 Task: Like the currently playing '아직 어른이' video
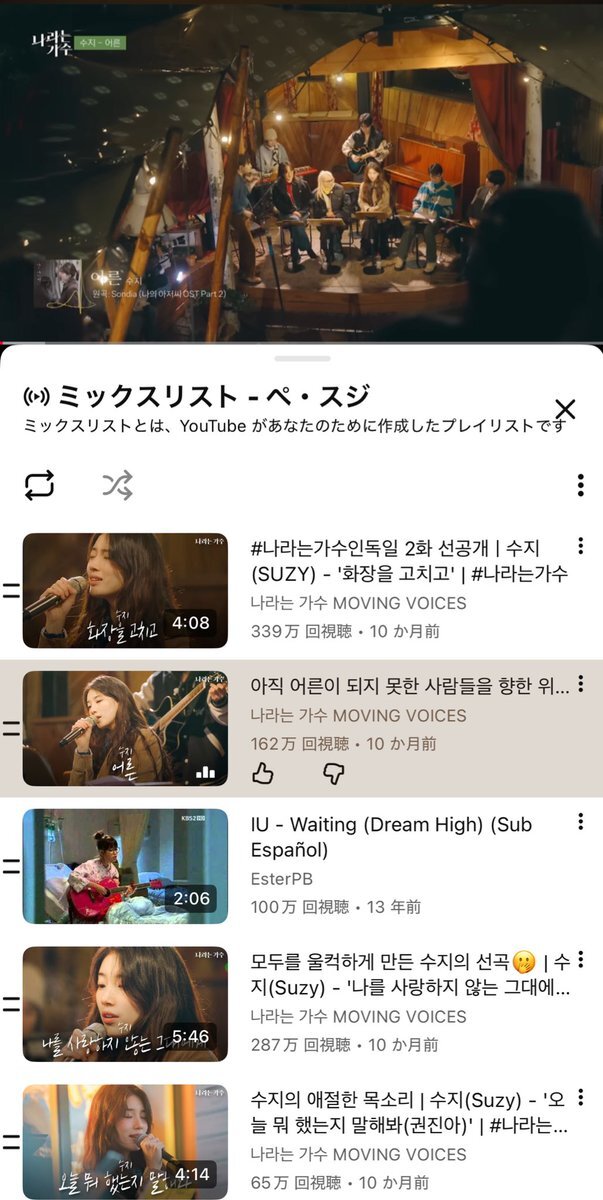tap(263, 773)
